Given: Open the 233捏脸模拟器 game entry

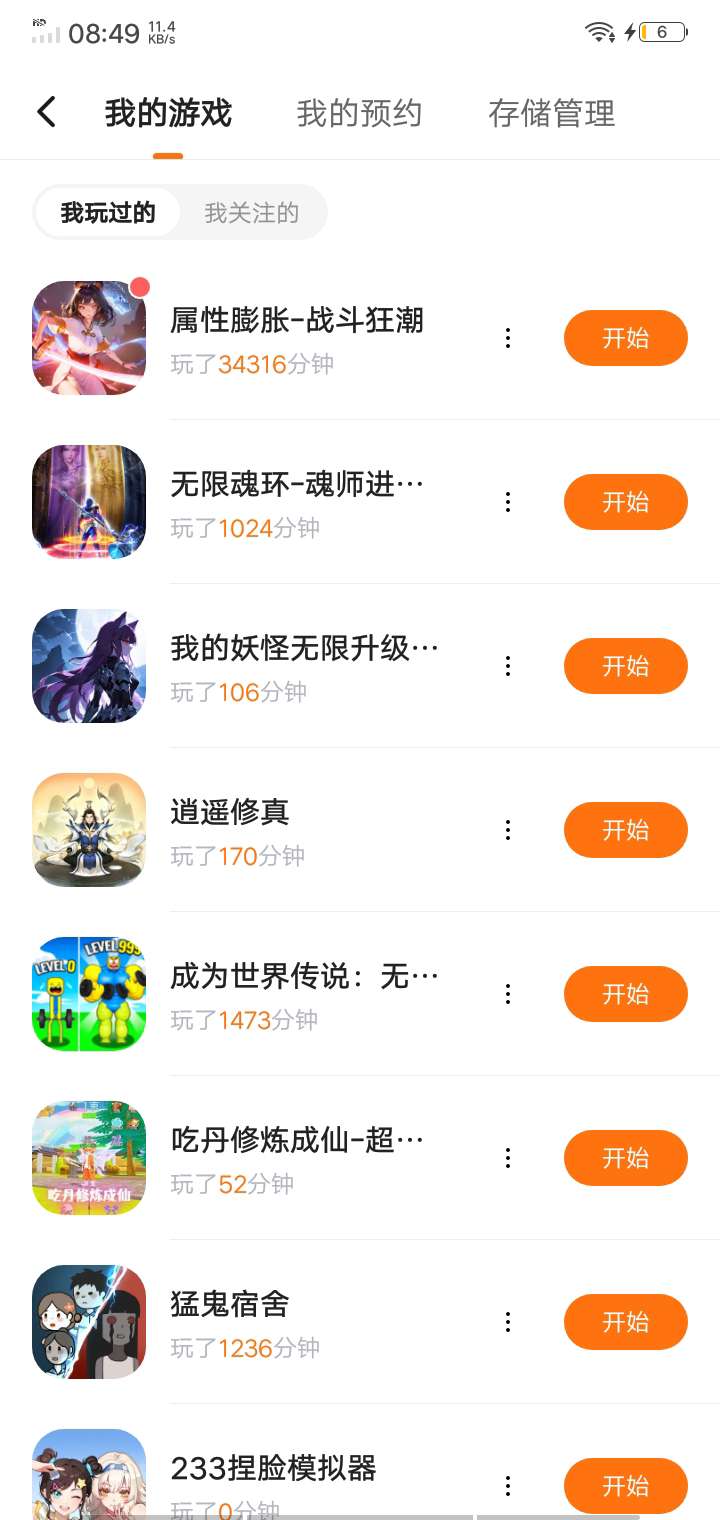Looking at the screenshot, I should point(274,1468).
